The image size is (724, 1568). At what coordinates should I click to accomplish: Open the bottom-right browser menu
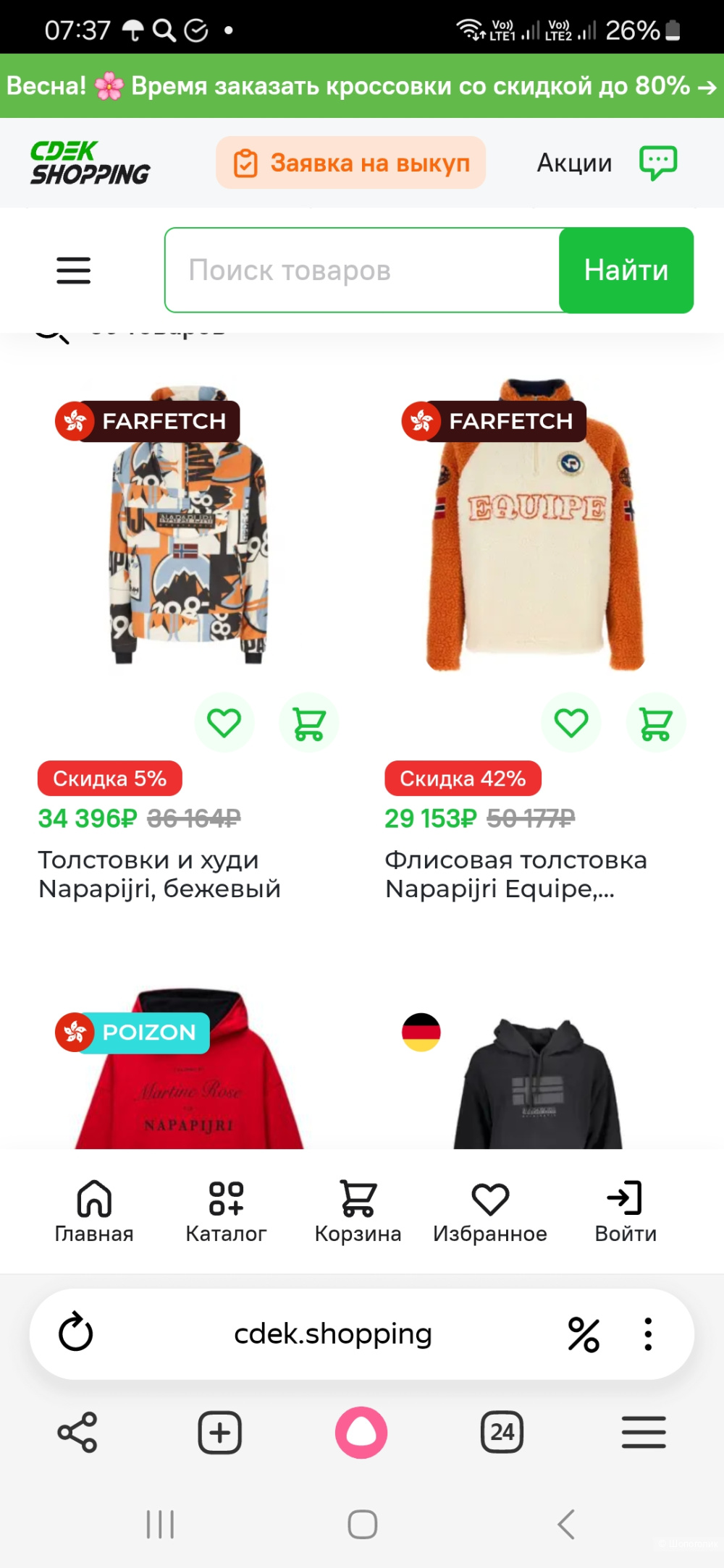pos(644,1433)
